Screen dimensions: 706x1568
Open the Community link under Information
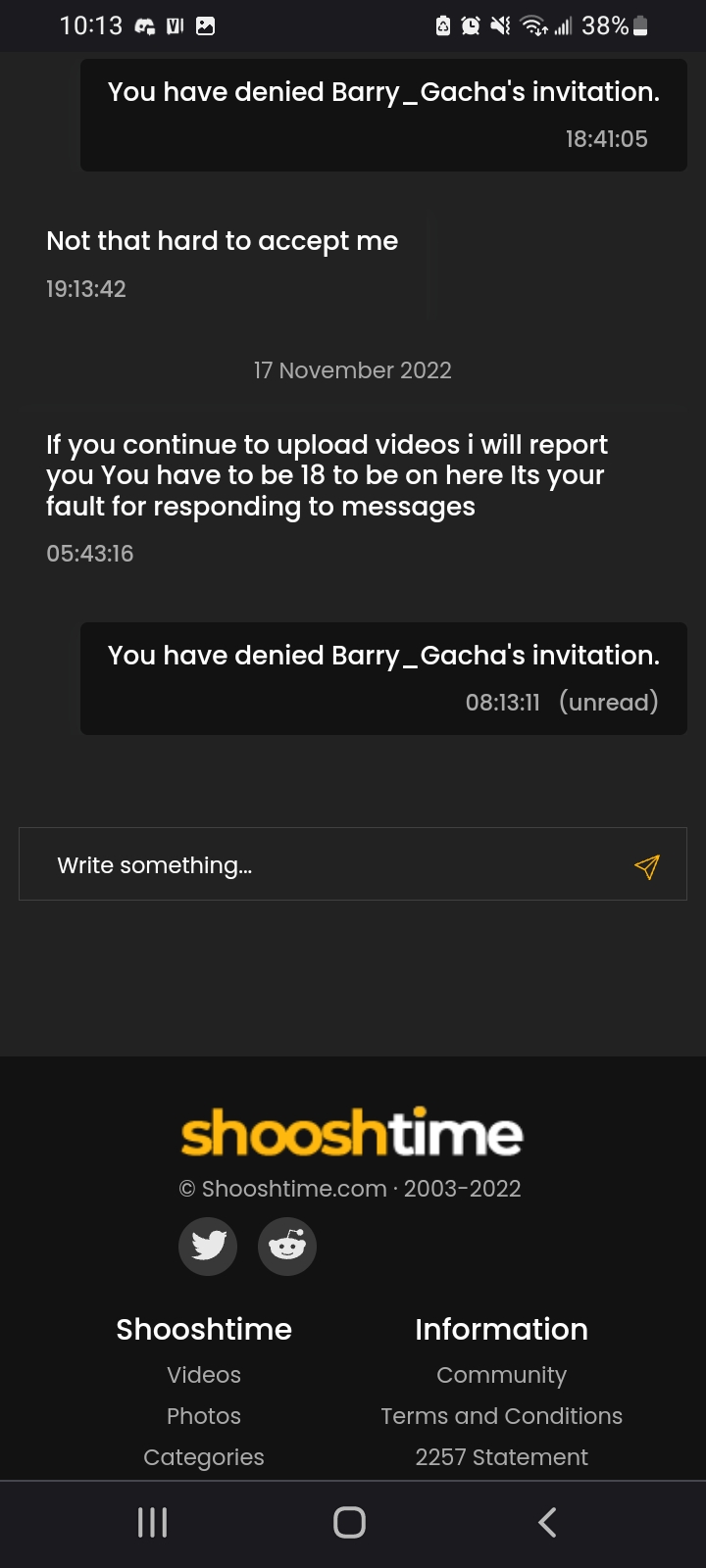coord(501,1375)
